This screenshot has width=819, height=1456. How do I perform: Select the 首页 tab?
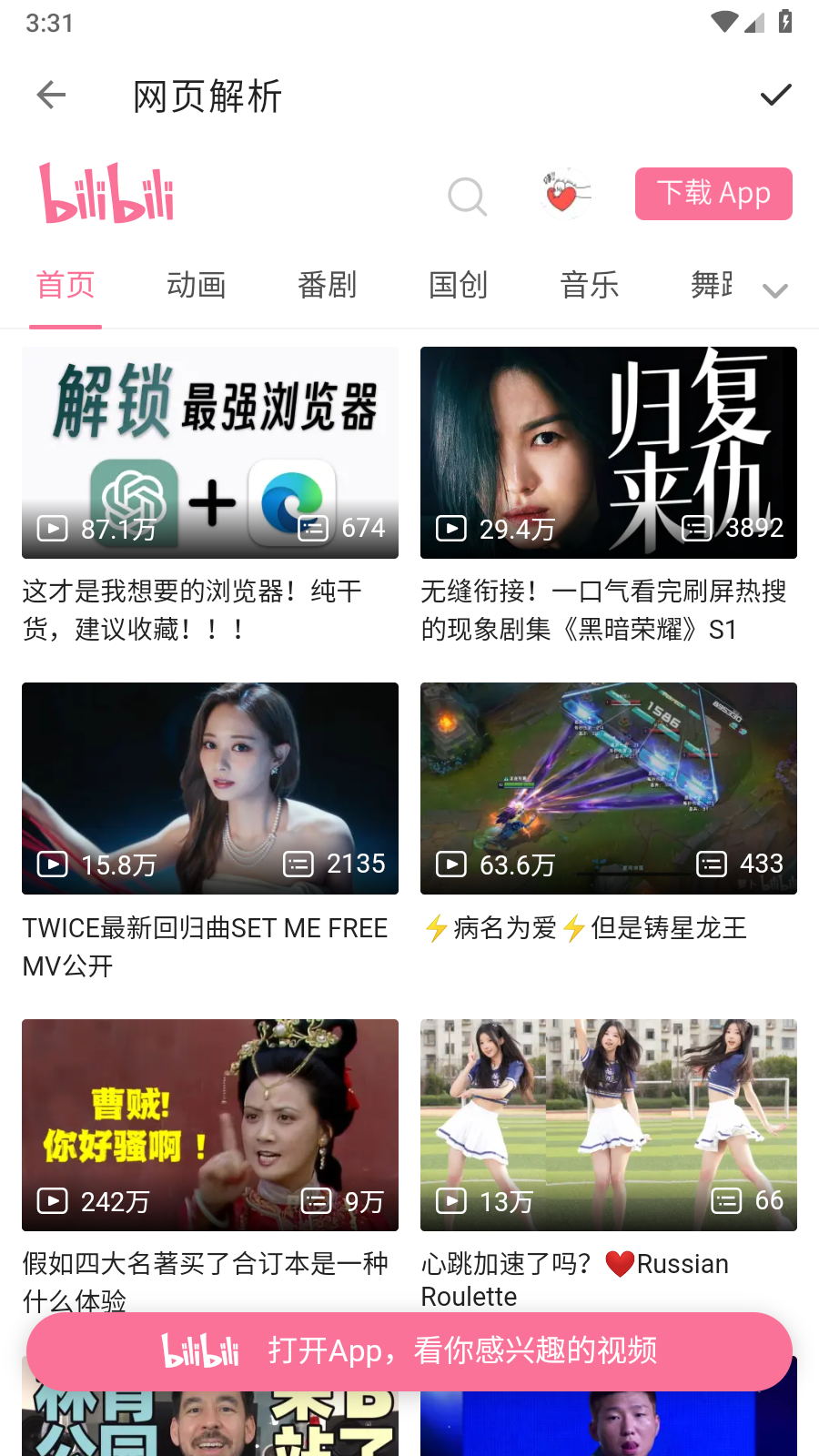66,286
